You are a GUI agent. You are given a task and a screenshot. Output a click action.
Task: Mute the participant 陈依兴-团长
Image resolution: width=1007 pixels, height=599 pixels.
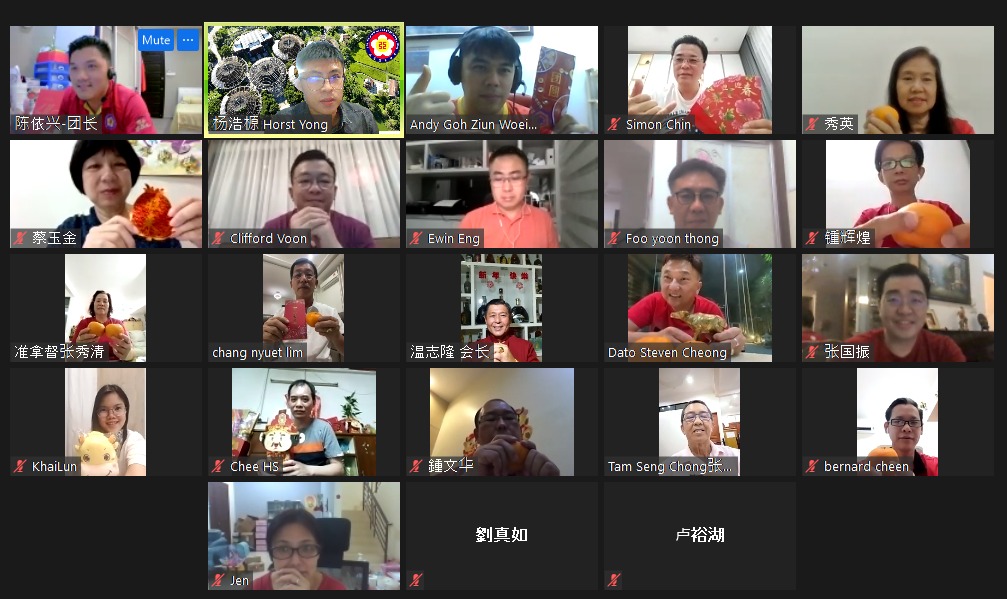click(156, 40)
